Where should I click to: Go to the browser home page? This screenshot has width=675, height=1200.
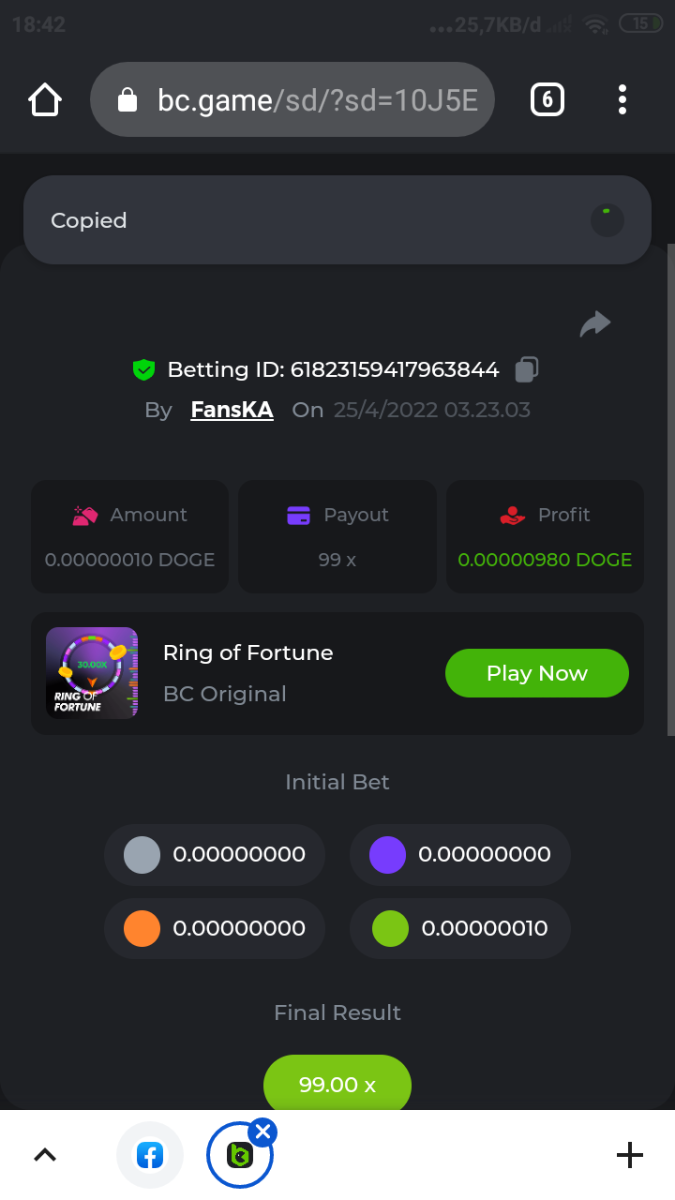[x=45, y=100]
